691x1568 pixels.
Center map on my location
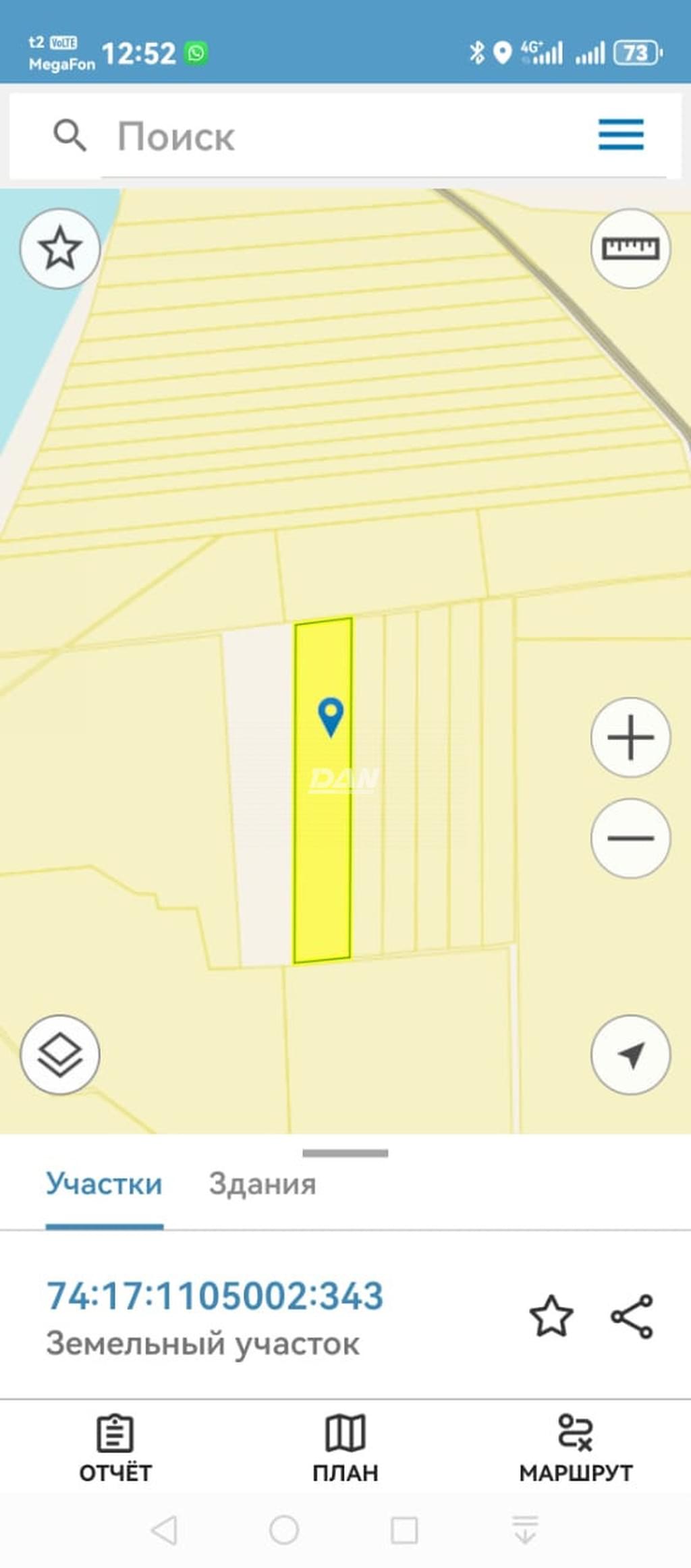(630, 1055)
